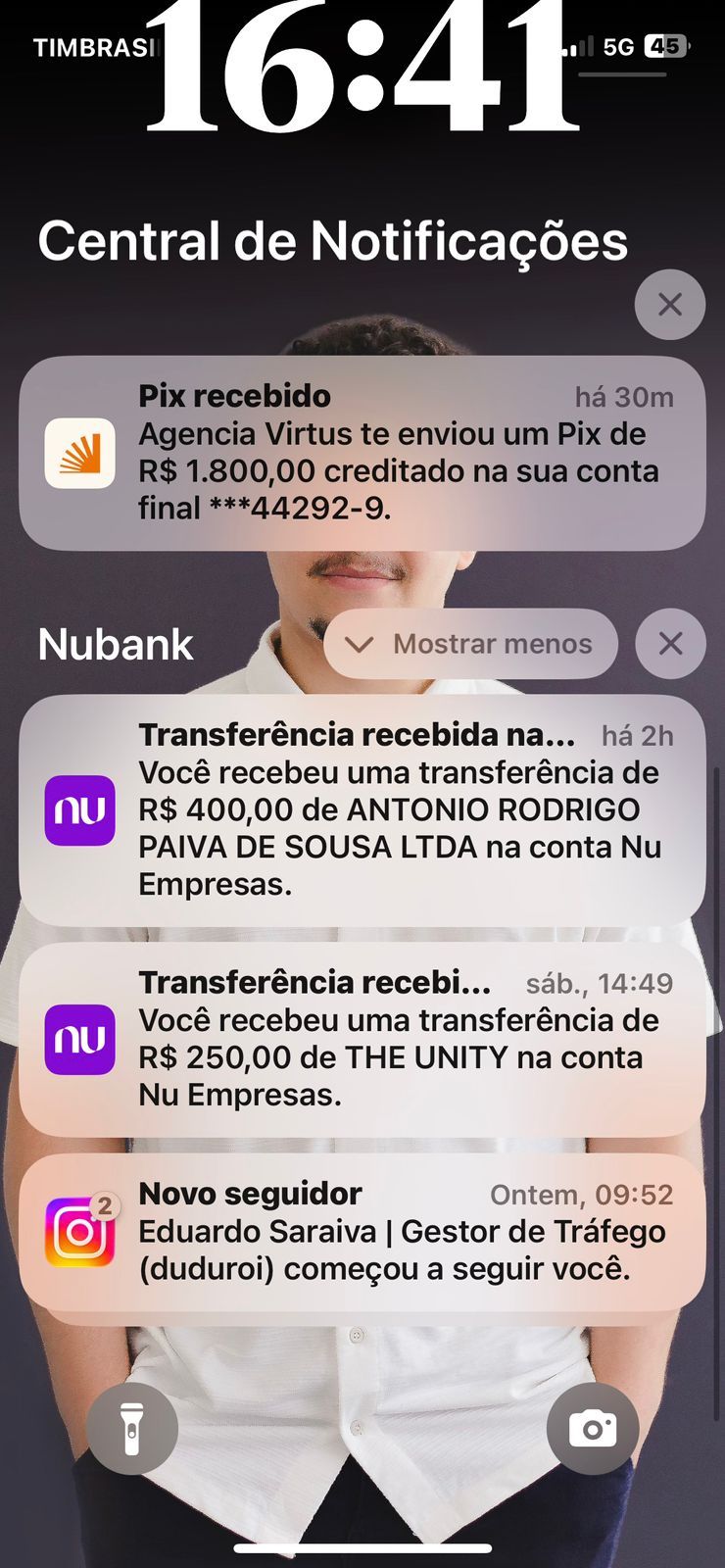This screenshot has width=725, height=1568.
Task: Dismiss the Nubank notification group
Action: (670, 644)
